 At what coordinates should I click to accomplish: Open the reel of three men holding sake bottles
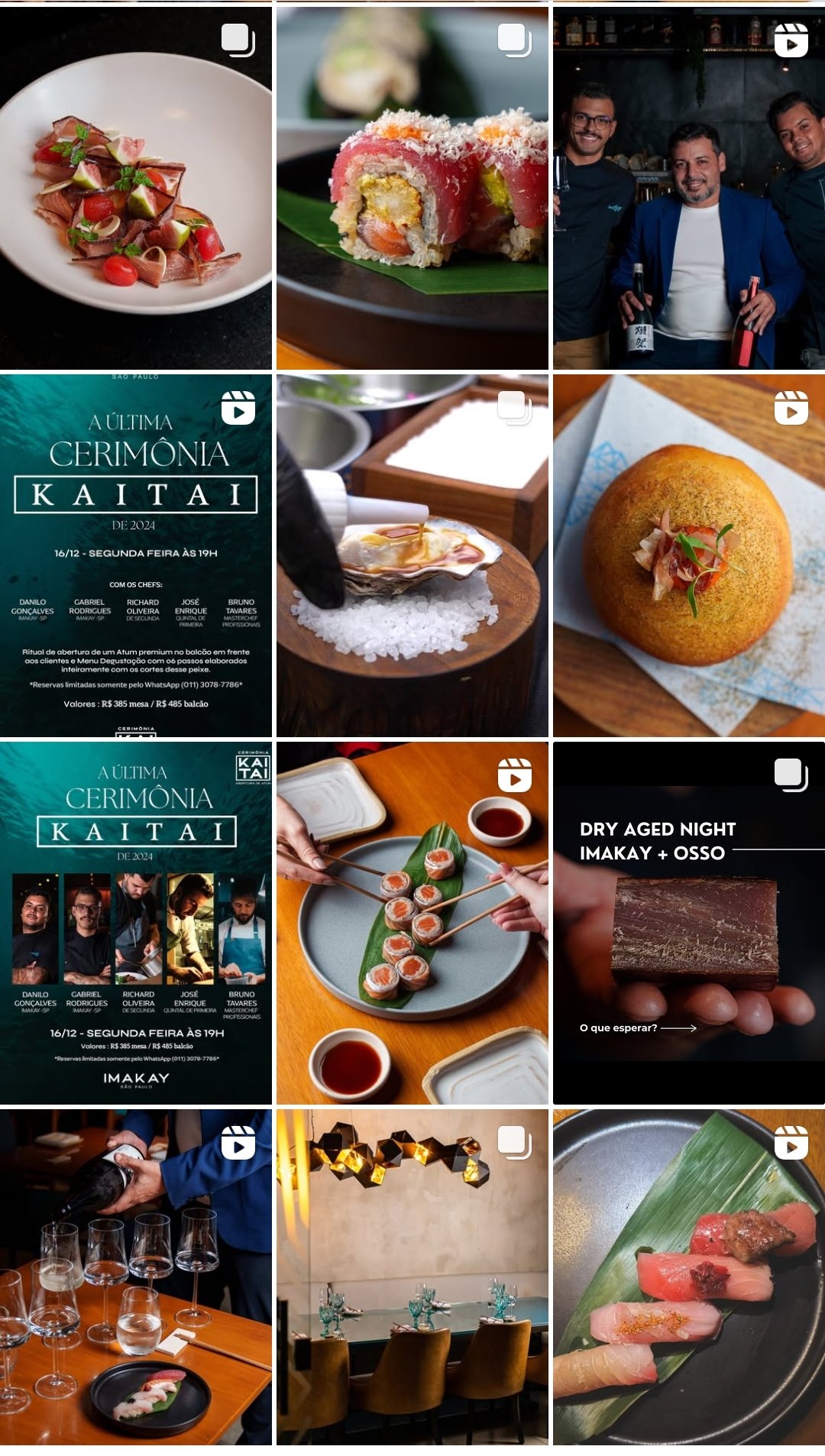pos(688,188)
